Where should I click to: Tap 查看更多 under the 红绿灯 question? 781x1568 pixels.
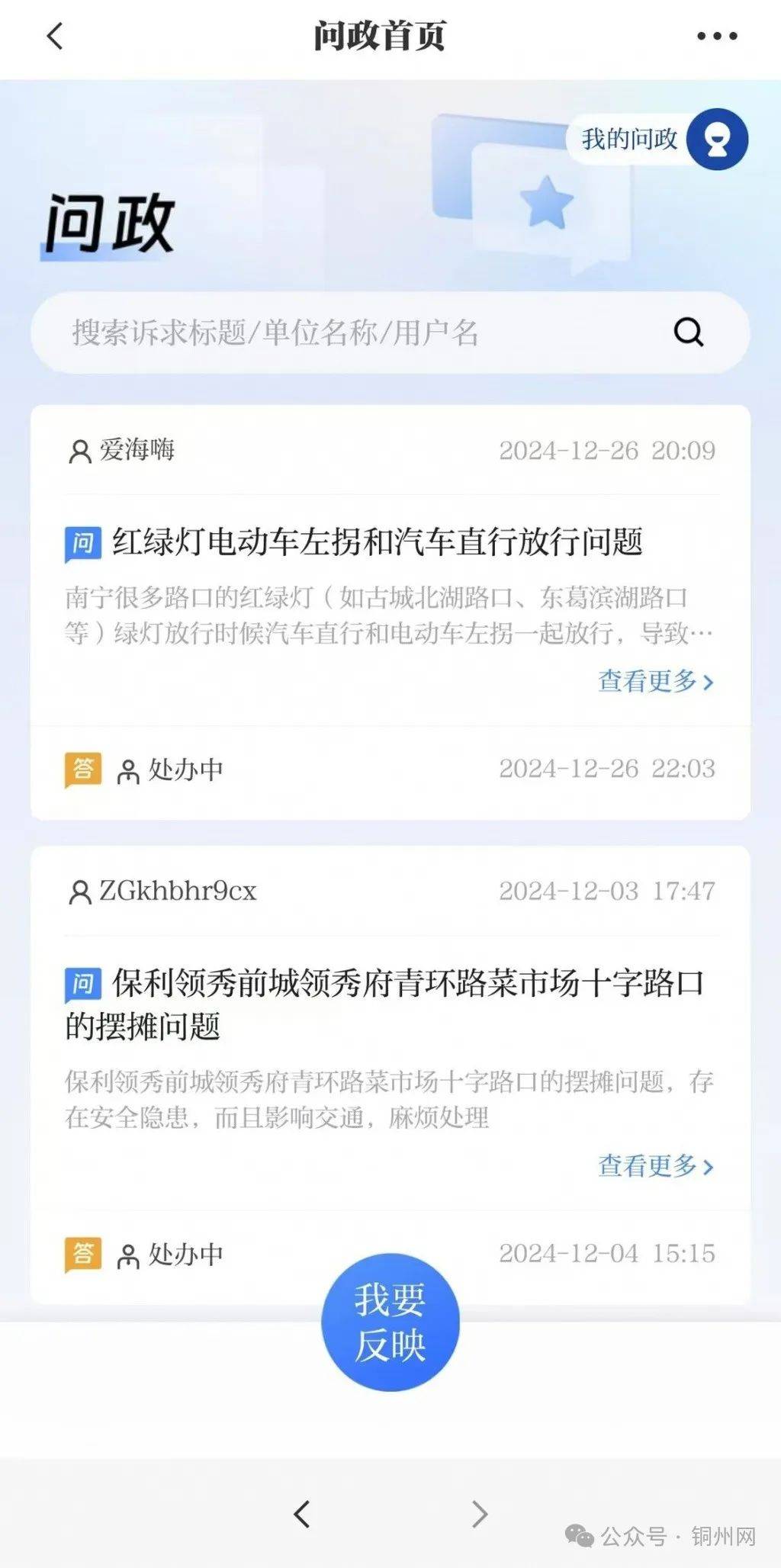[655, 681]
